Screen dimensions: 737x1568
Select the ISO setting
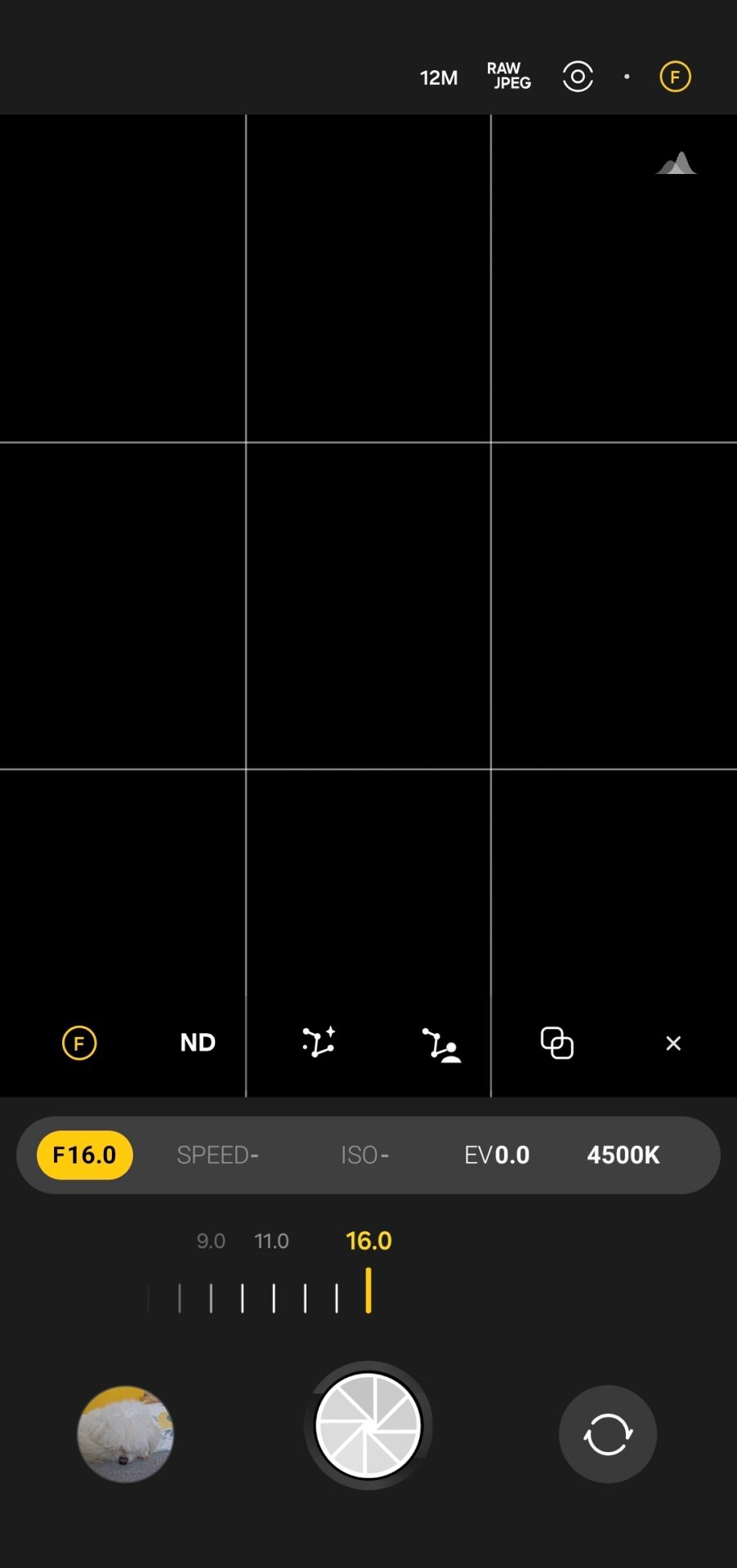tap(364, 1155)
